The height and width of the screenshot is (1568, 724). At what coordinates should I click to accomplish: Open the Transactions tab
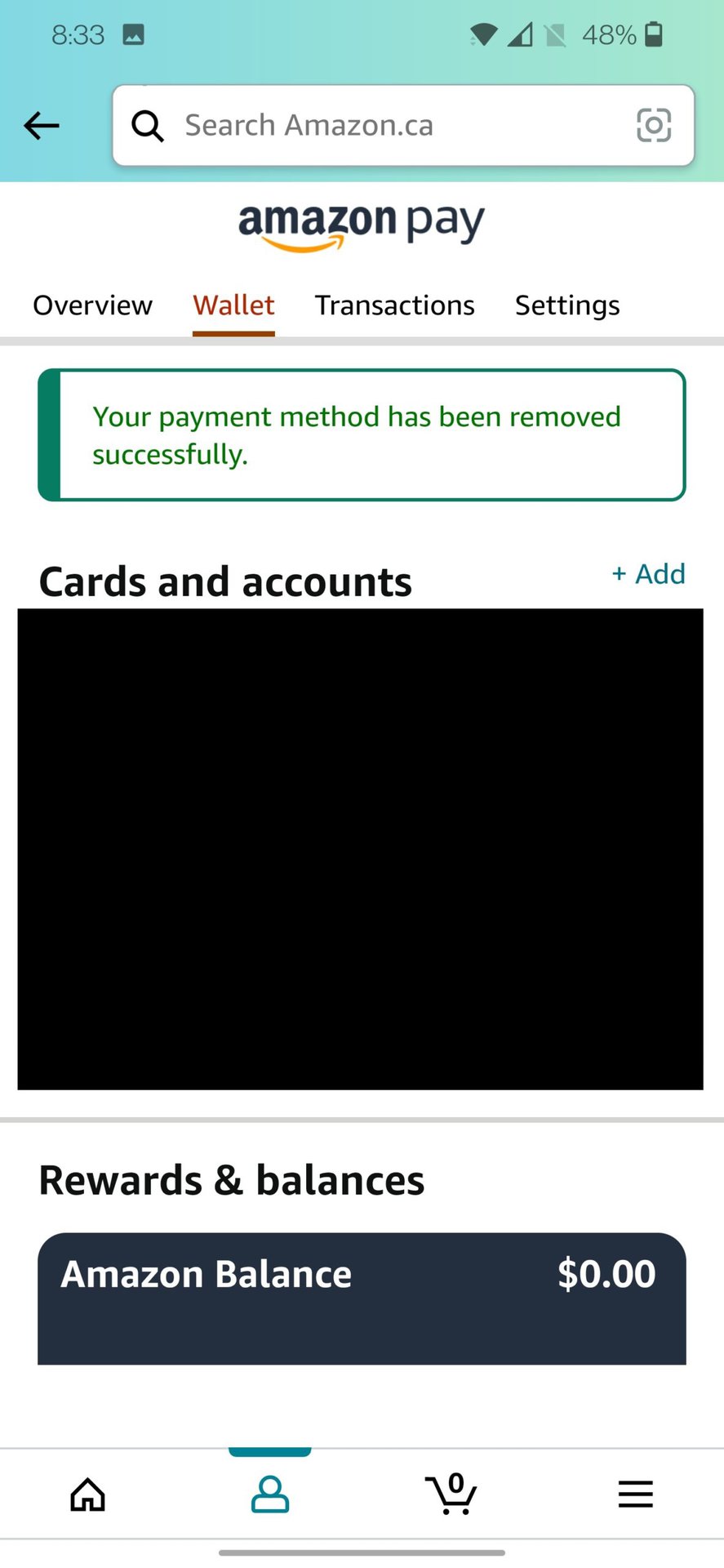pos(394,305)
